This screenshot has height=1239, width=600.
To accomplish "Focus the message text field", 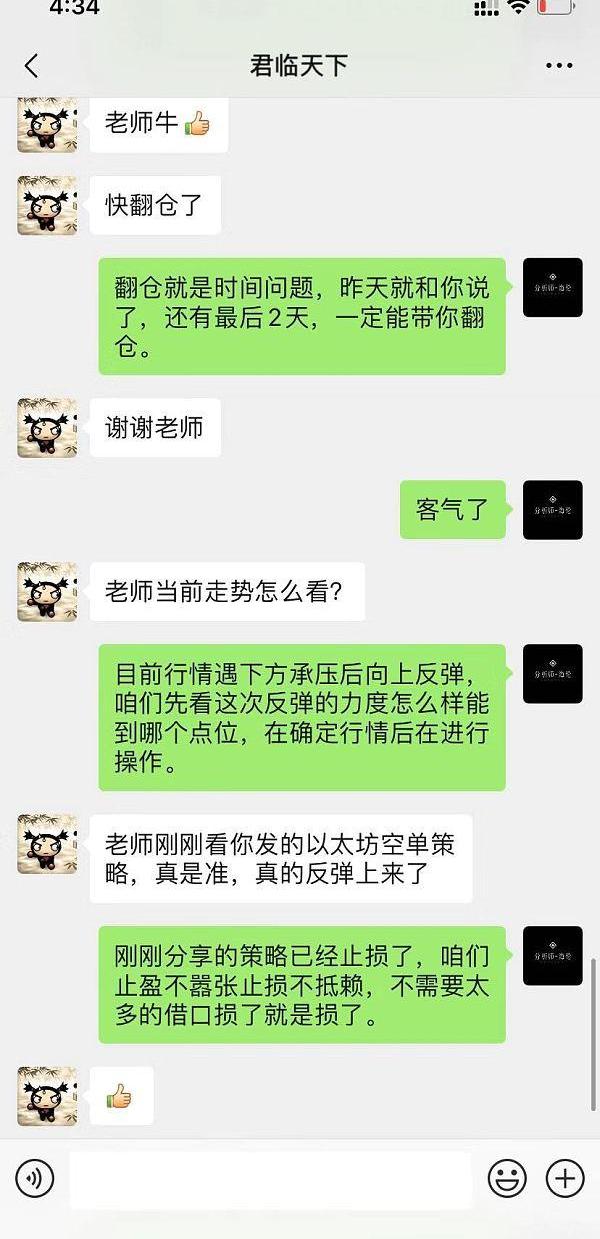I will (x=270, y=1179).
